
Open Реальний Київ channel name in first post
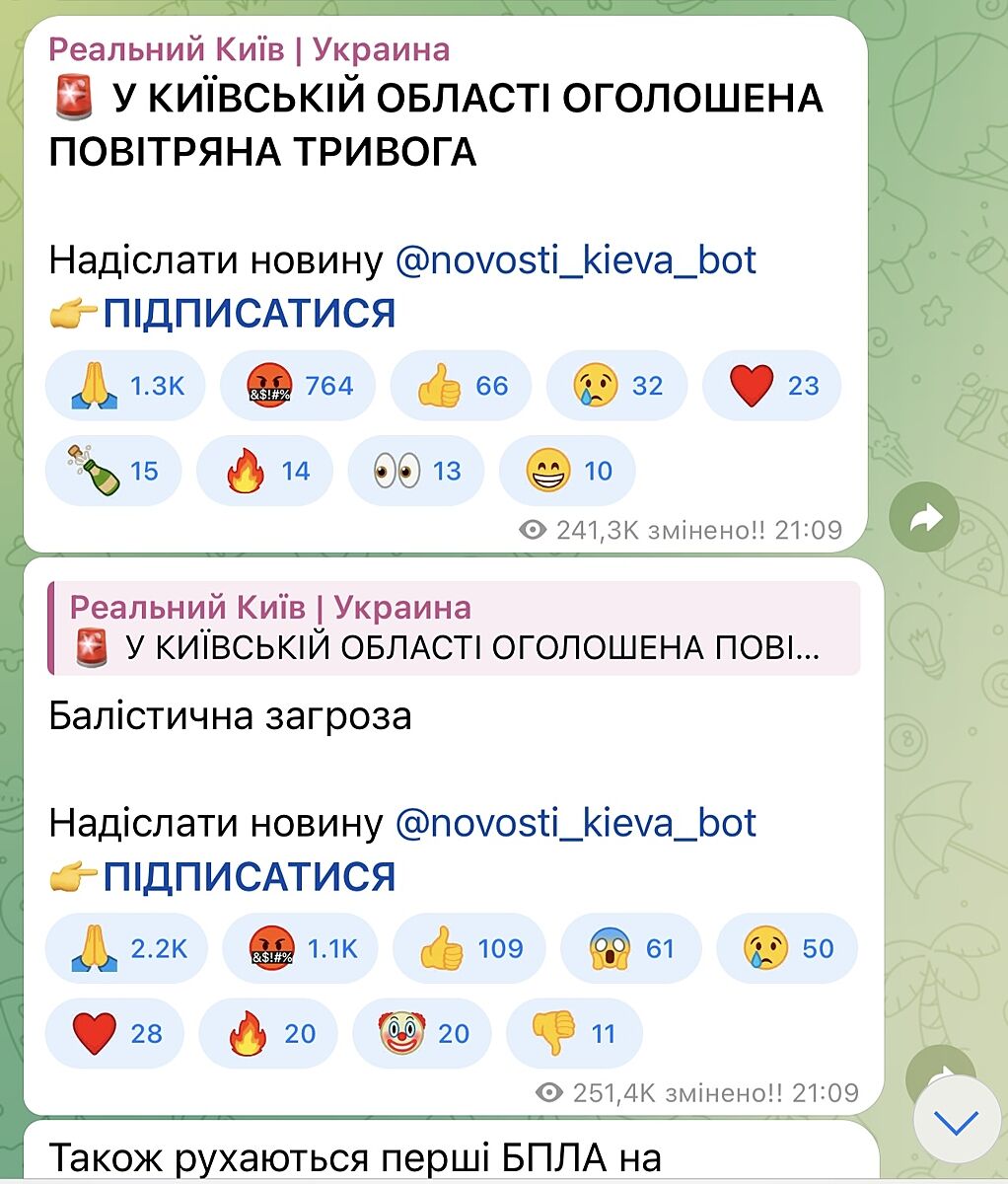click(249, 49)
